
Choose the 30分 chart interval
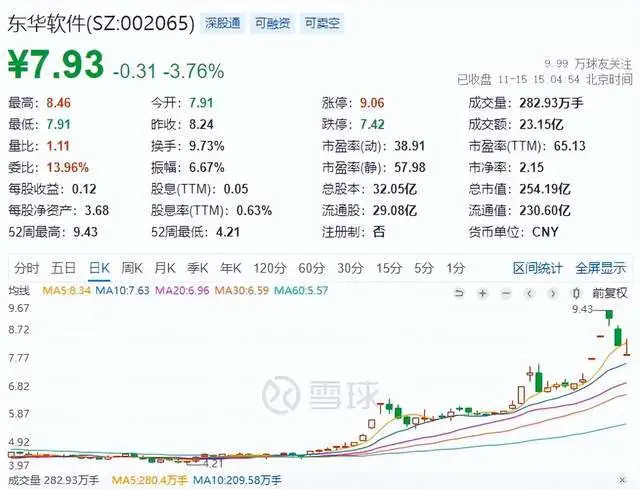[x=349, y=268]
